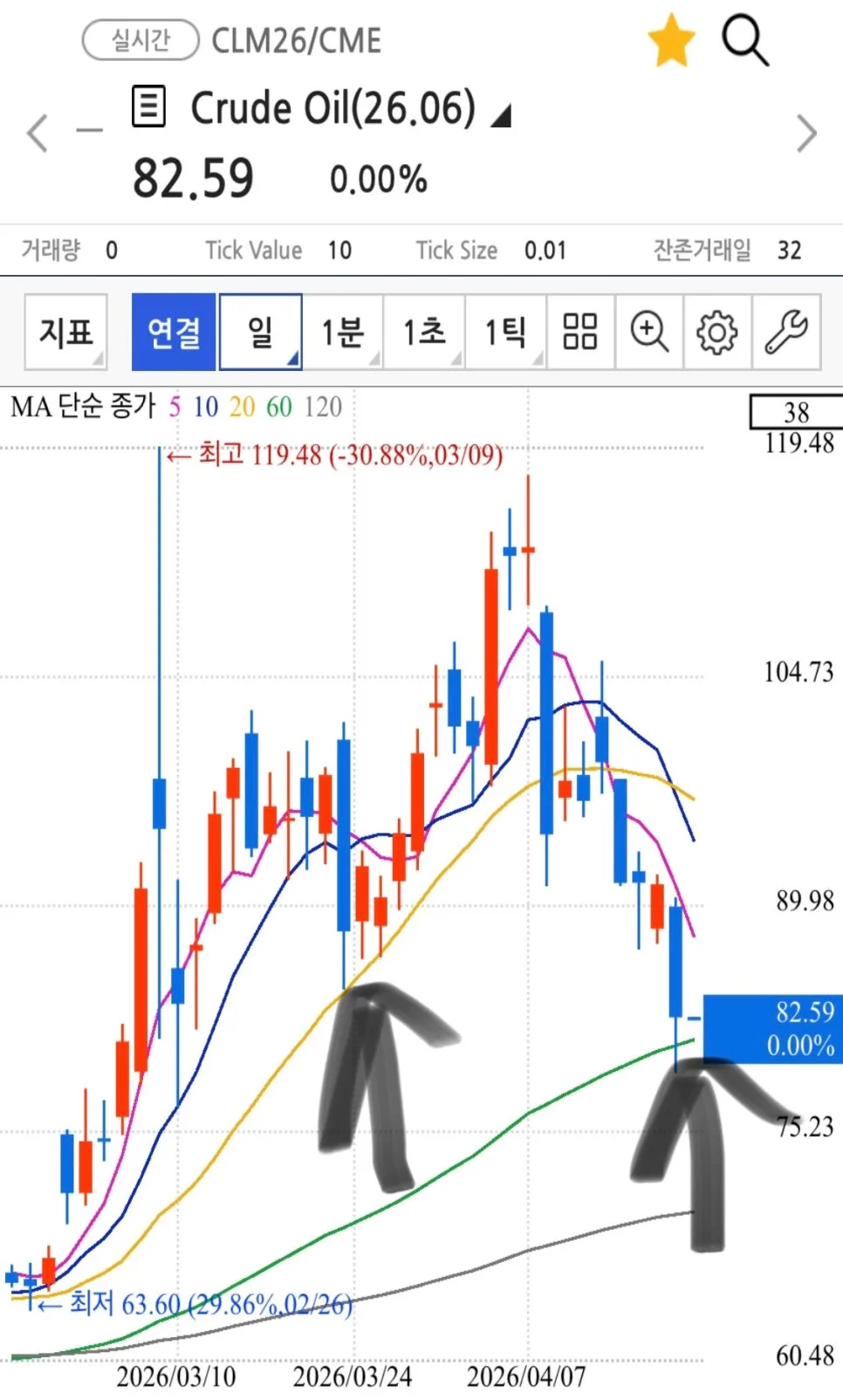Viewport: 843px width, 1400px height.
Task: Toggle the favorite star for CLM26
Action: click(x=671, y=41)
